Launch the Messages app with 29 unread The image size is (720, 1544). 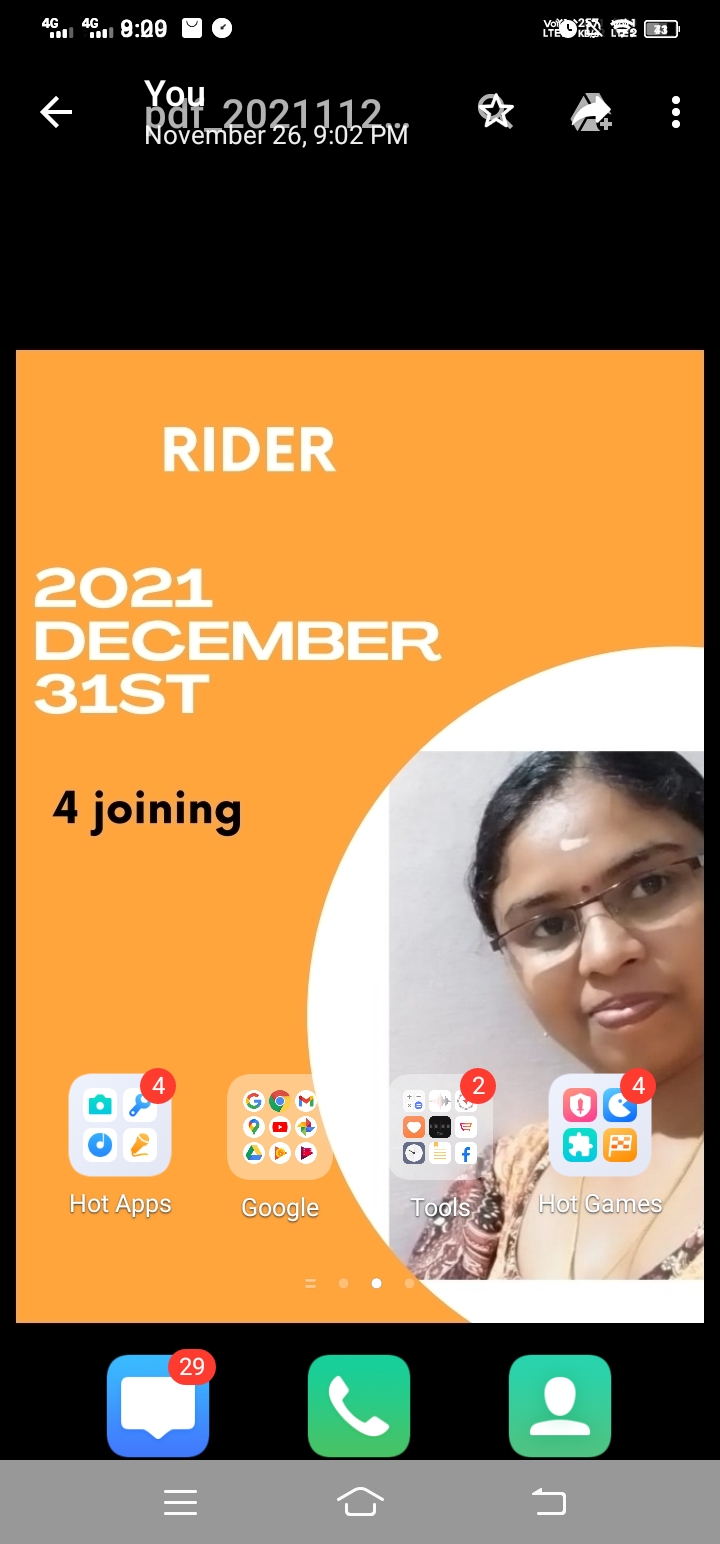point(158,1406)
